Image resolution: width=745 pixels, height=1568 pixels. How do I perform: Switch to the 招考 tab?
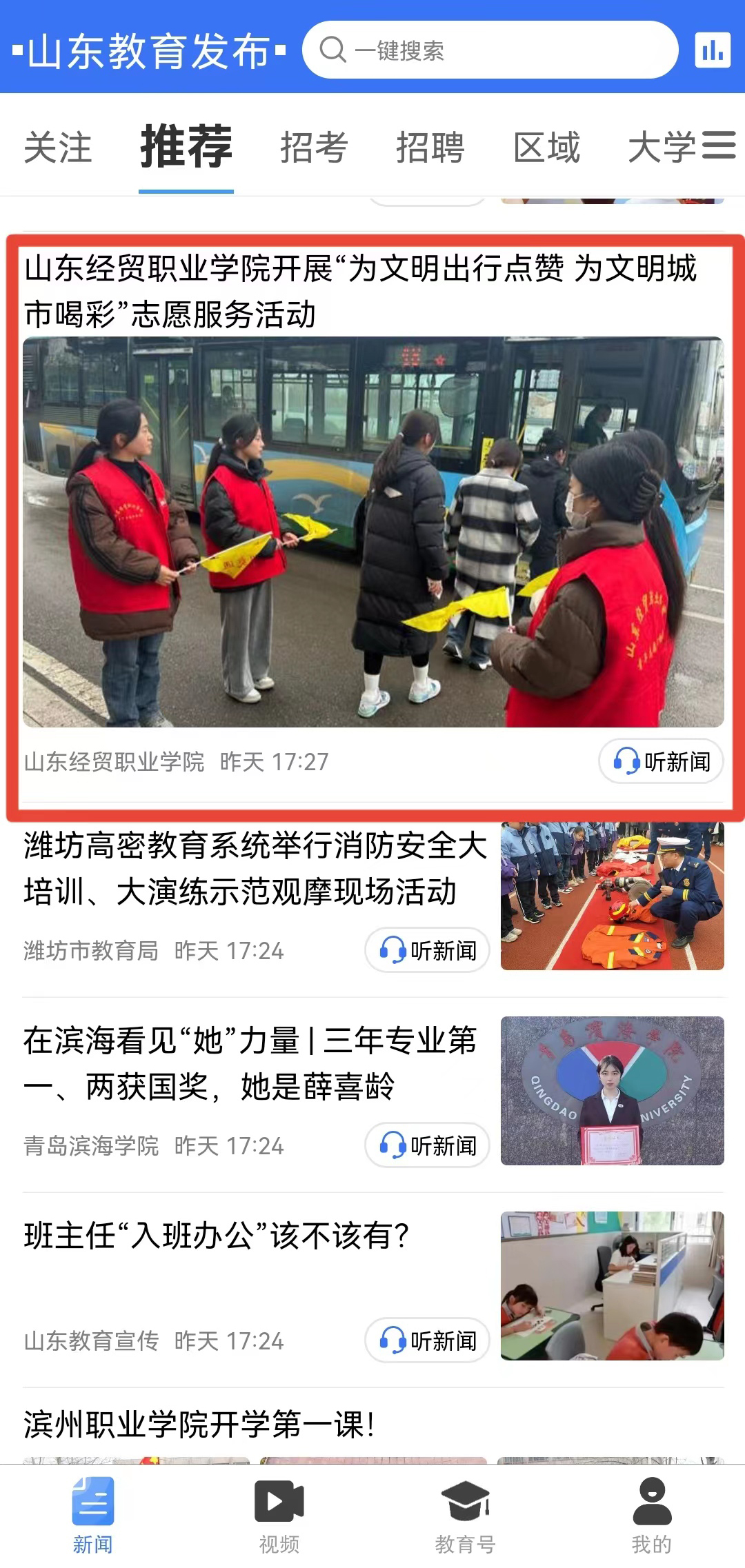coord(314,148)
